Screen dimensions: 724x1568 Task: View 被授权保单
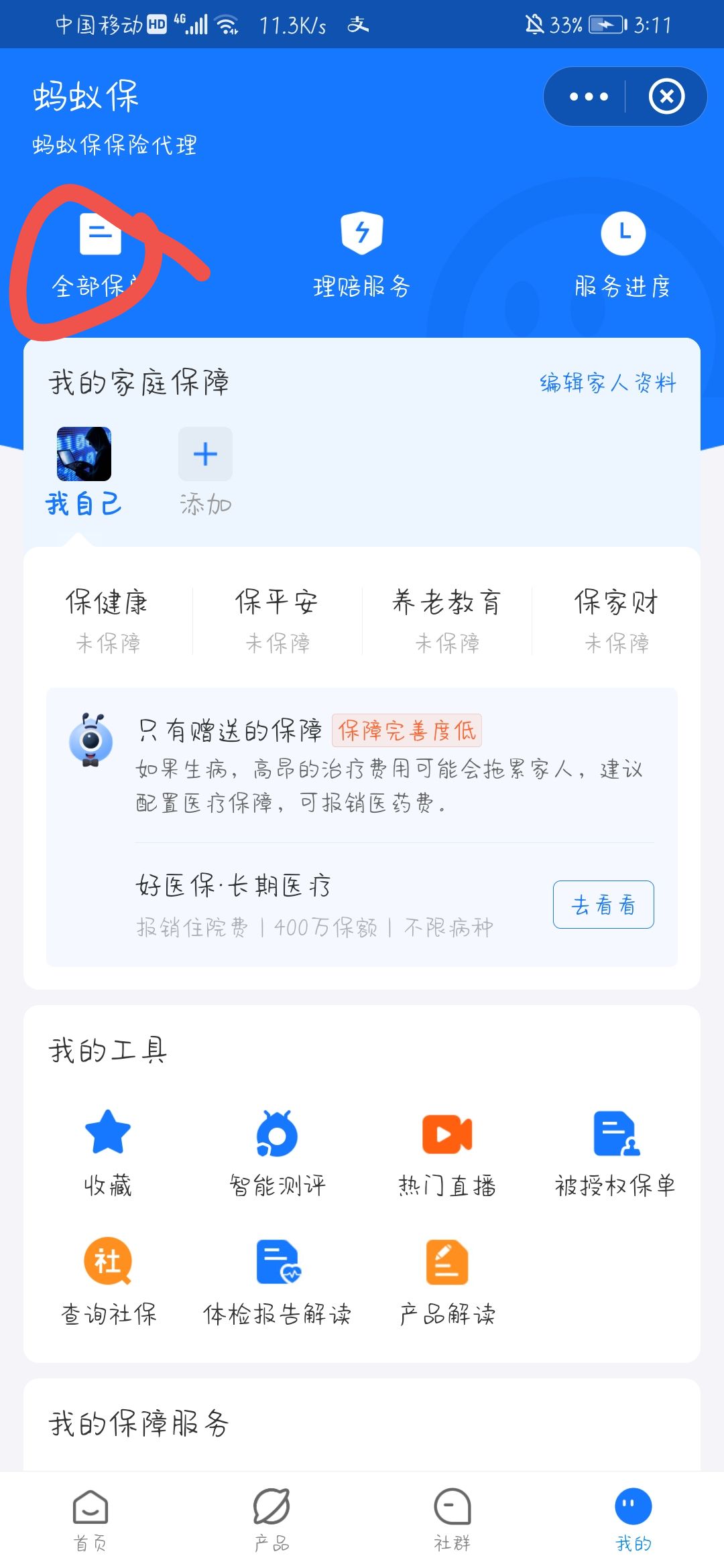click(615, 1153)
